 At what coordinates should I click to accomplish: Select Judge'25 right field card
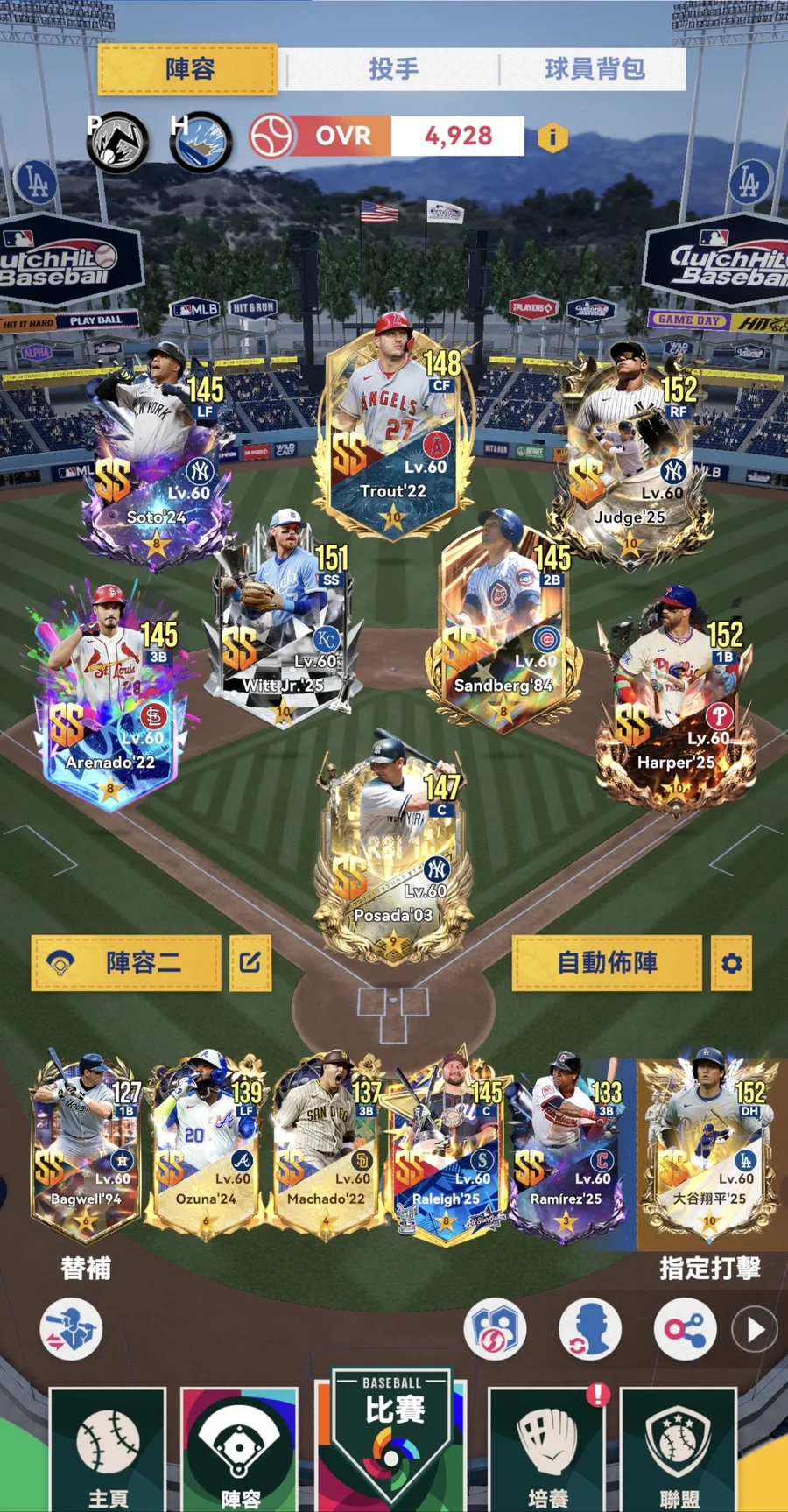coord(632,455)
